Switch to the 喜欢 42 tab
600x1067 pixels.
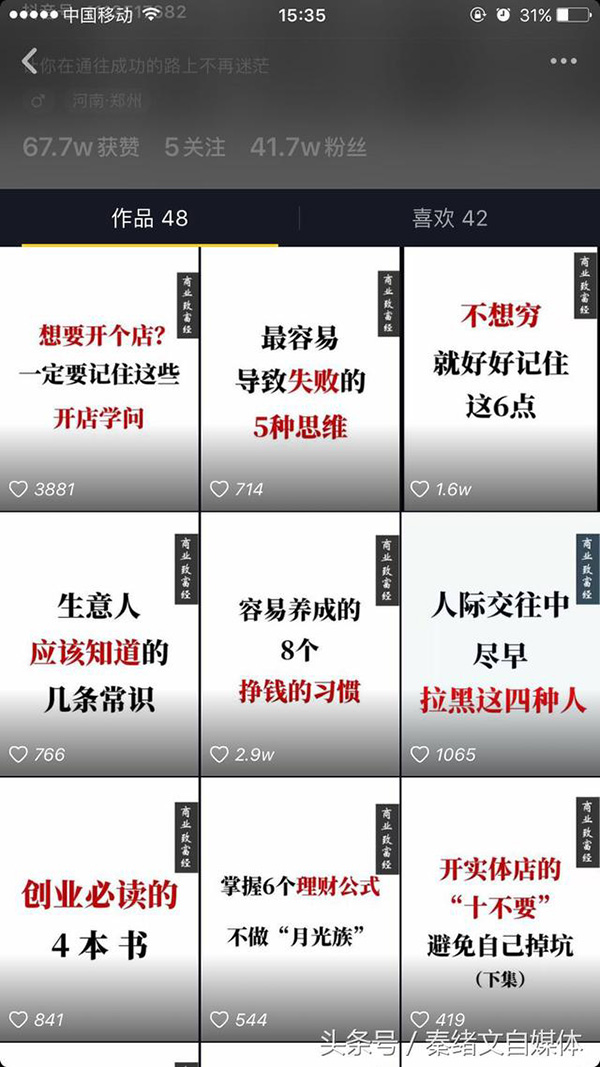click(x=449, y=218)
